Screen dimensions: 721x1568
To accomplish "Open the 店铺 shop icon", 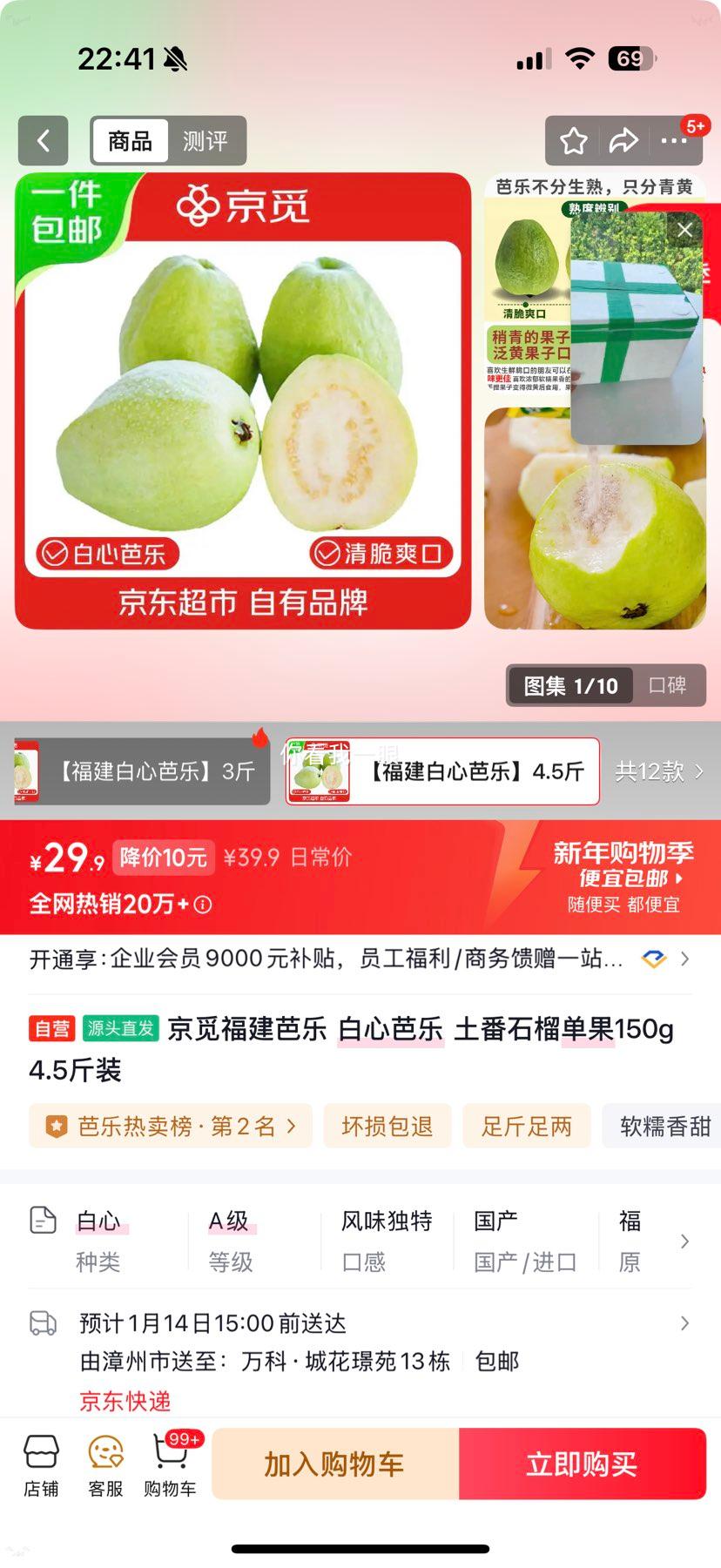I will (43, 1463).
